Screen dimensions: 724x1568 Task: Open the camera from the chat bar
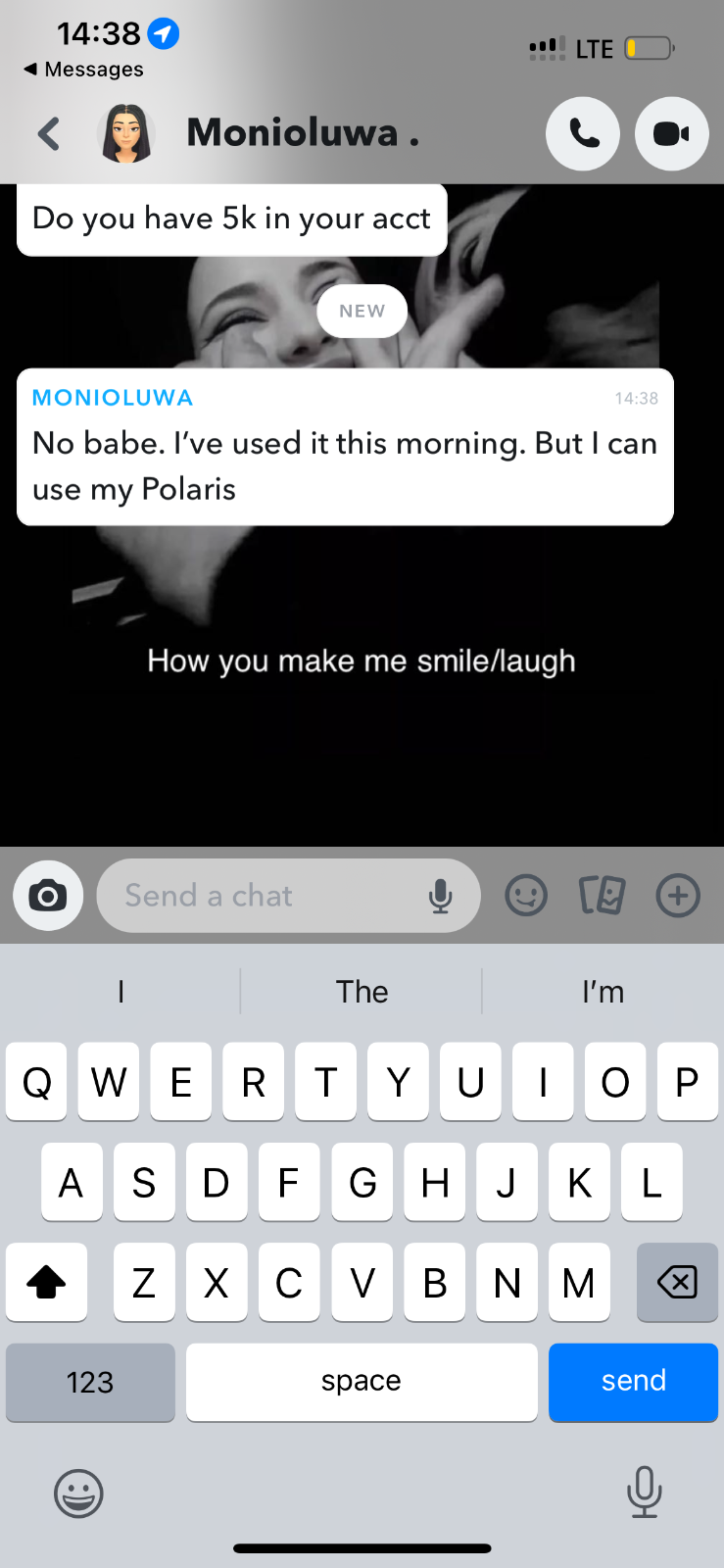click(x=48, y=895)
